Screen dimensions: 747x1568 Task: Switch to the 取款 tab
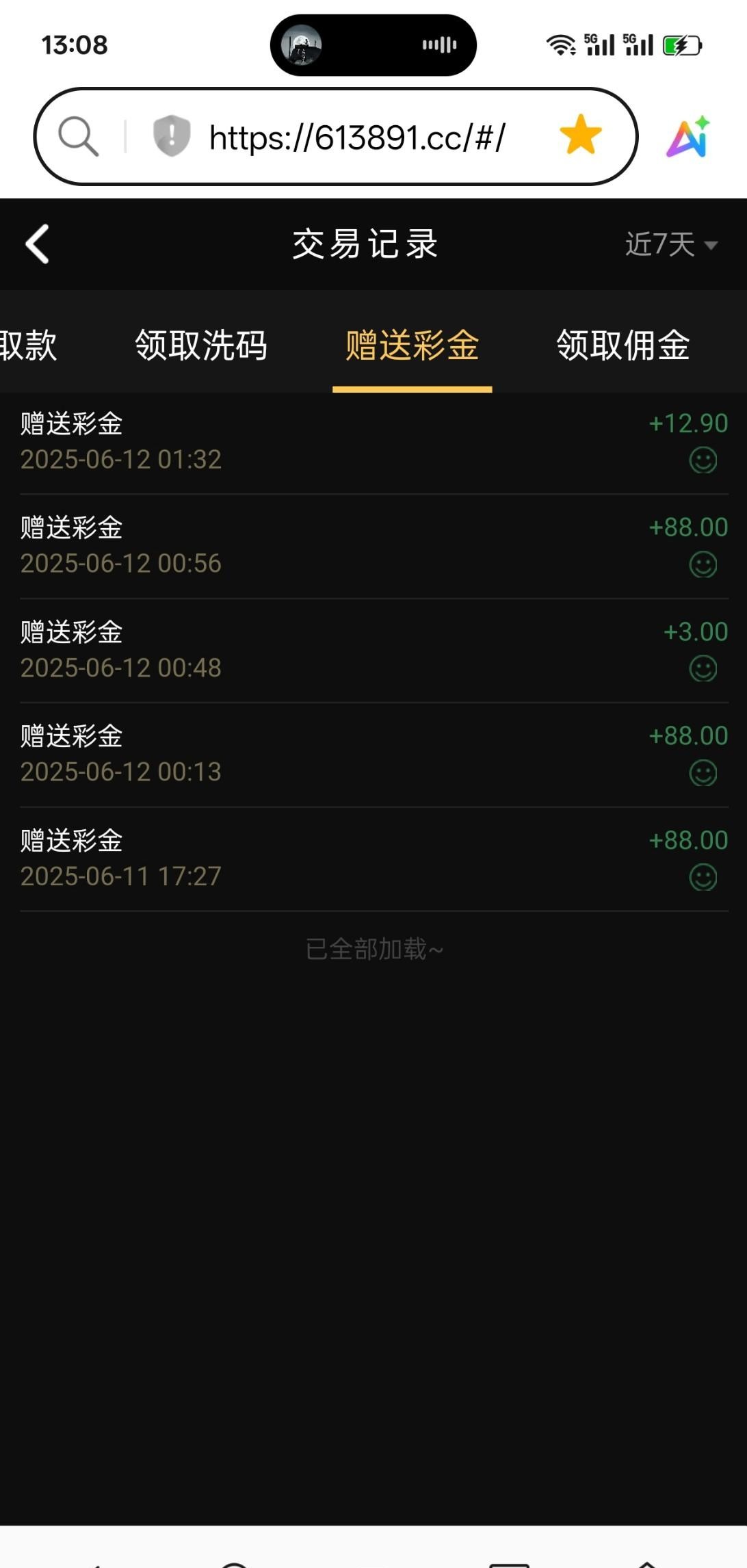(27, 345)
